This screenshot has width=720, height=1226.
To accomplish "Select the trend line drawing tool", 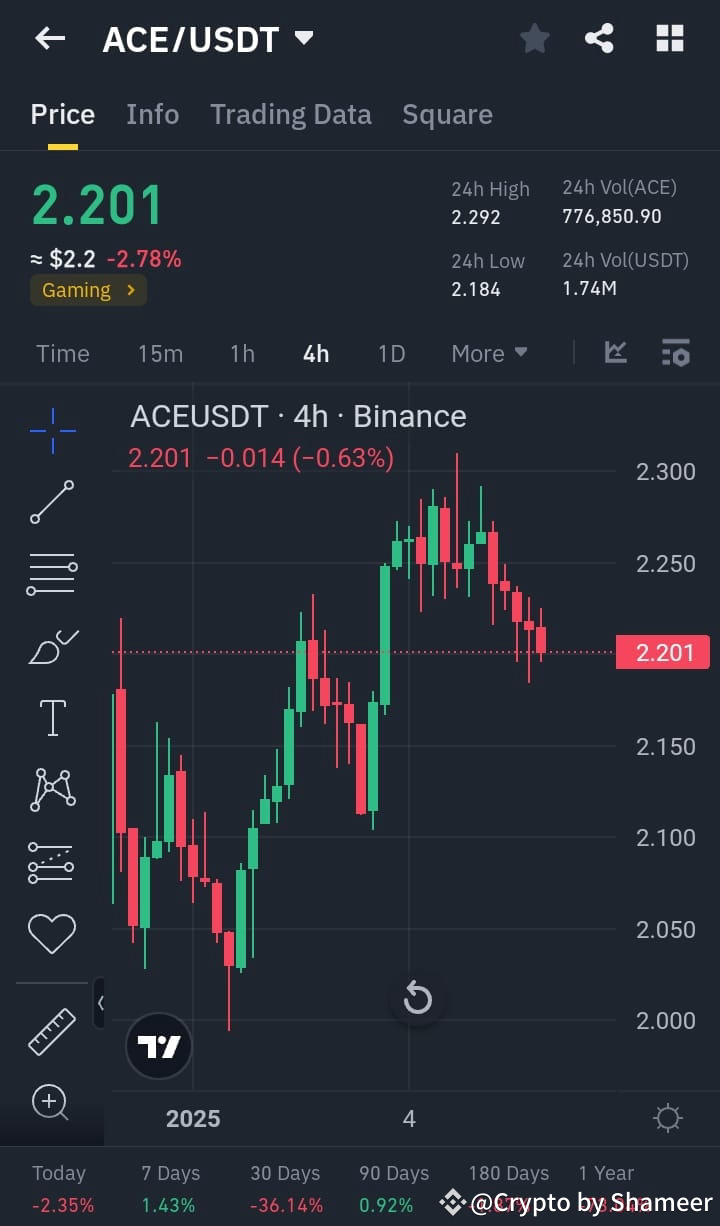I will [52, 502].
